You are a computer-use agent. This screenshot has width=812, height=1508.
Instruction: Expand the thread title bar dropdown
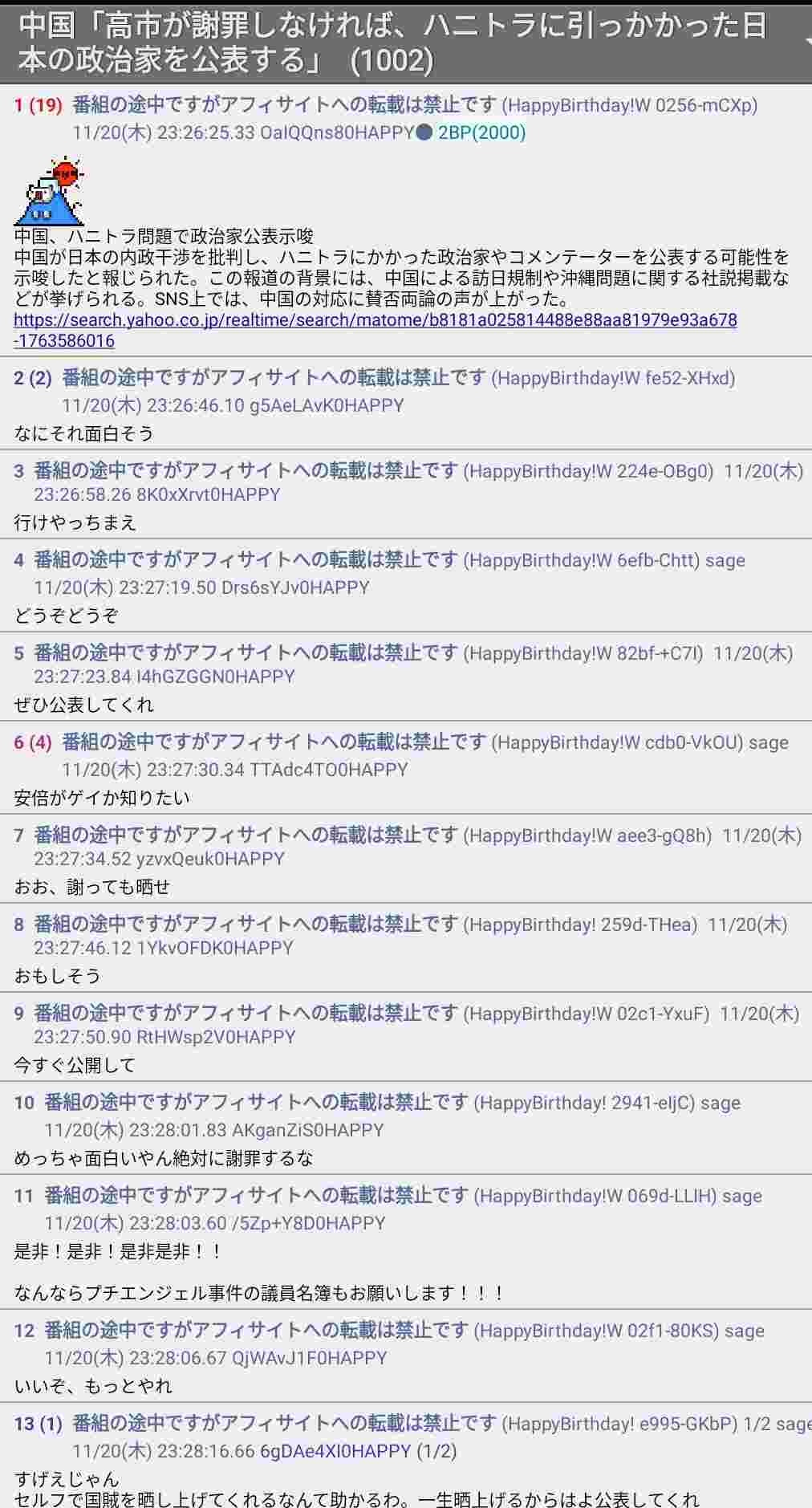tap(806, 42)
